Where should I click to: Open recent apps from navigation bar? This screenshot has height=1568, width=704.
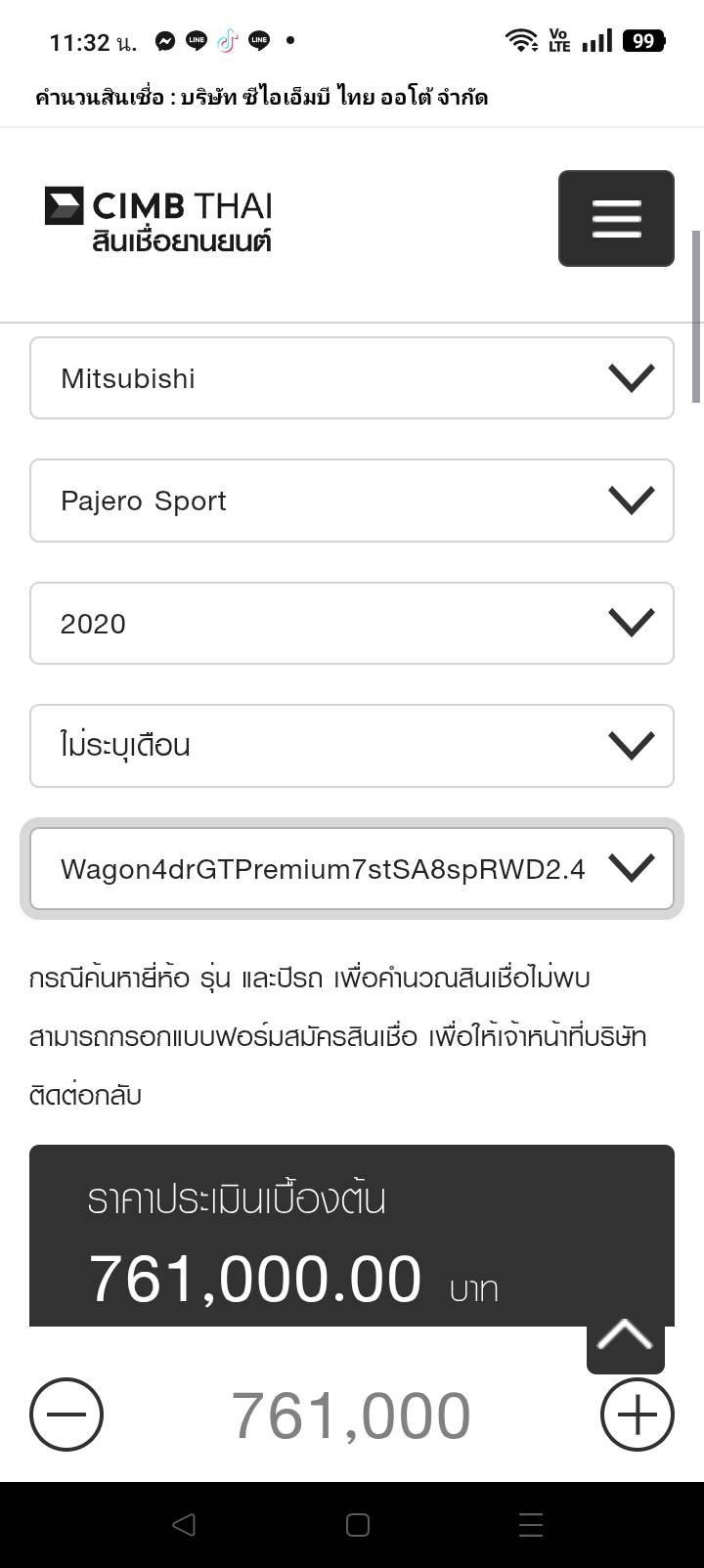(531, 1524)
